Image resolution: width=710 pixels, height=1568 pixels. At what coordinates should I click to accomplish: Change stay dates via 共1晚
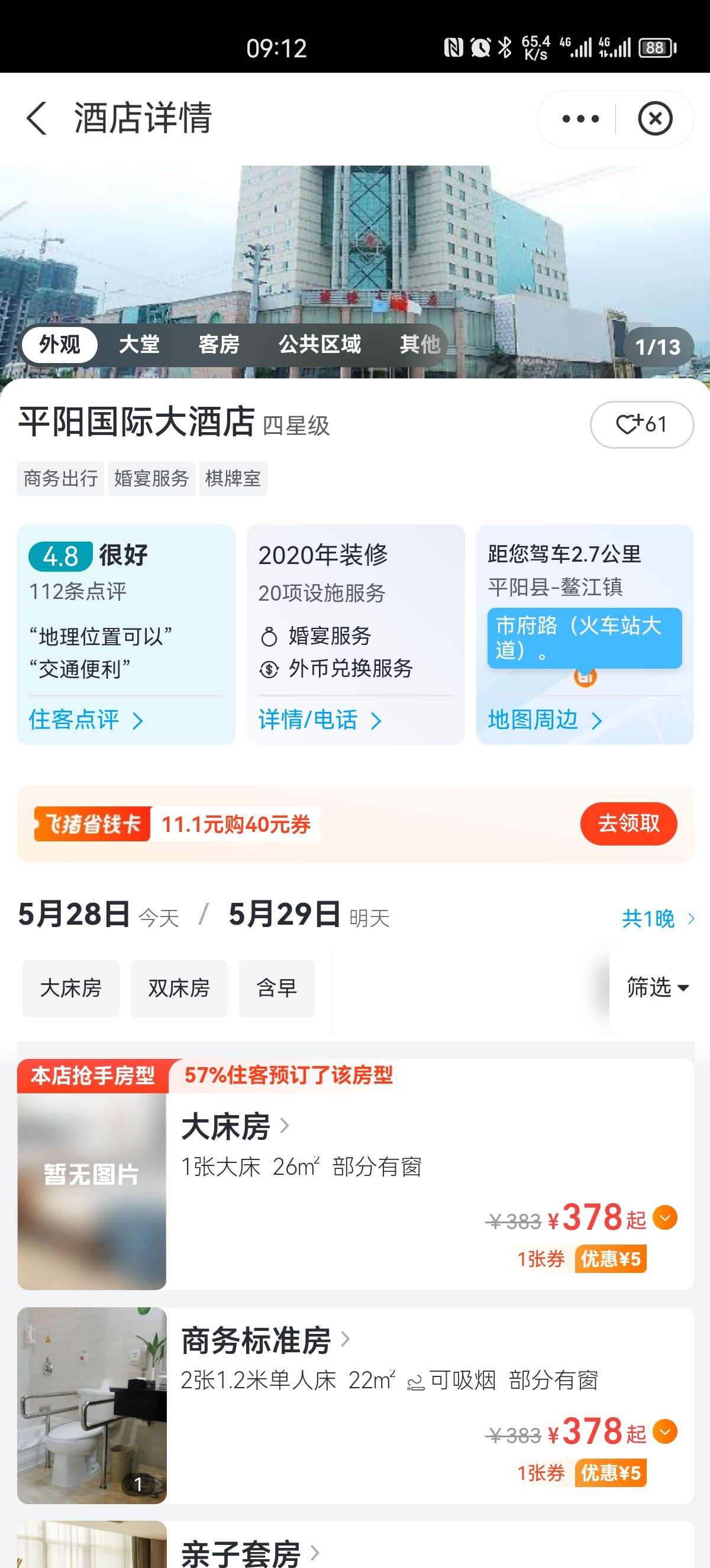click(x=656, y=918)
